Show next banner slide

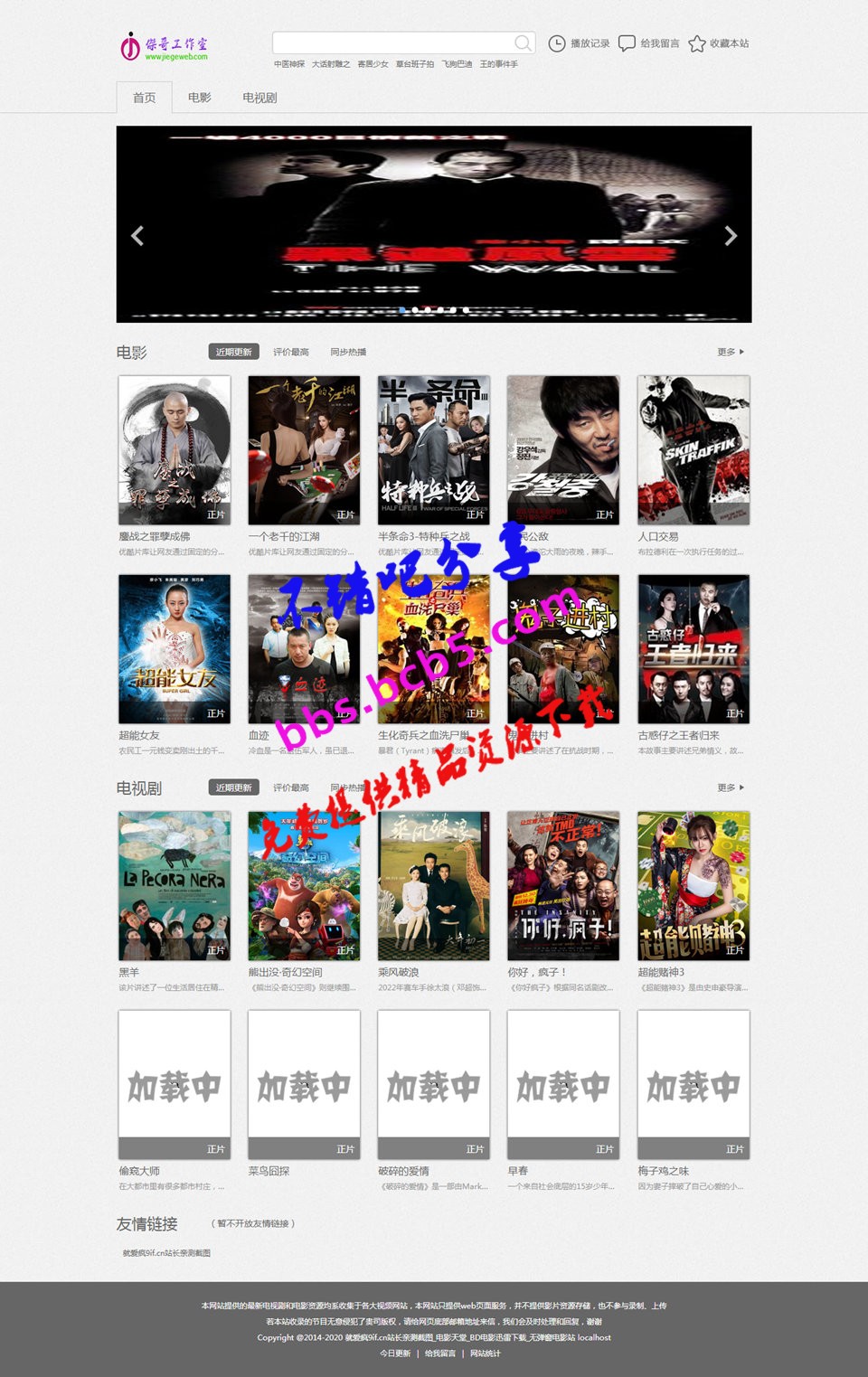(x=731, y=236)
